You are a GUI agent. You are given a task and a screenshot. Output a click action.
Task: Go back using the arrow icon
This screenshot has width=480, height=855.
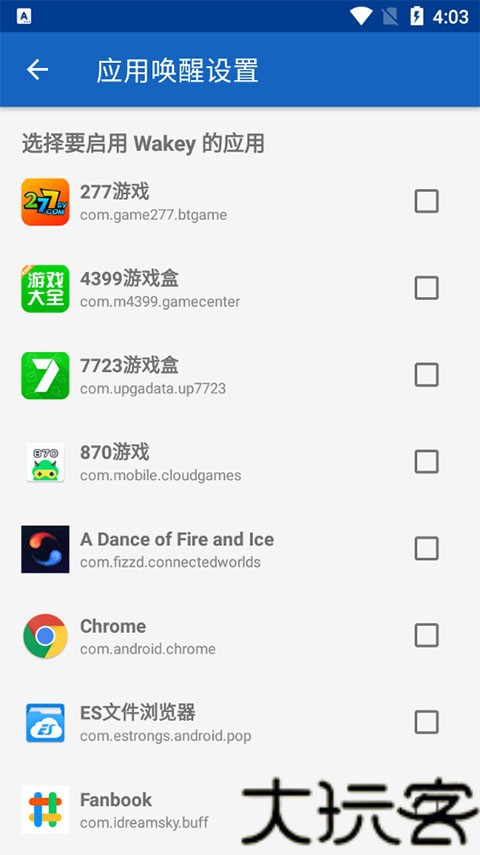[38, 70]
